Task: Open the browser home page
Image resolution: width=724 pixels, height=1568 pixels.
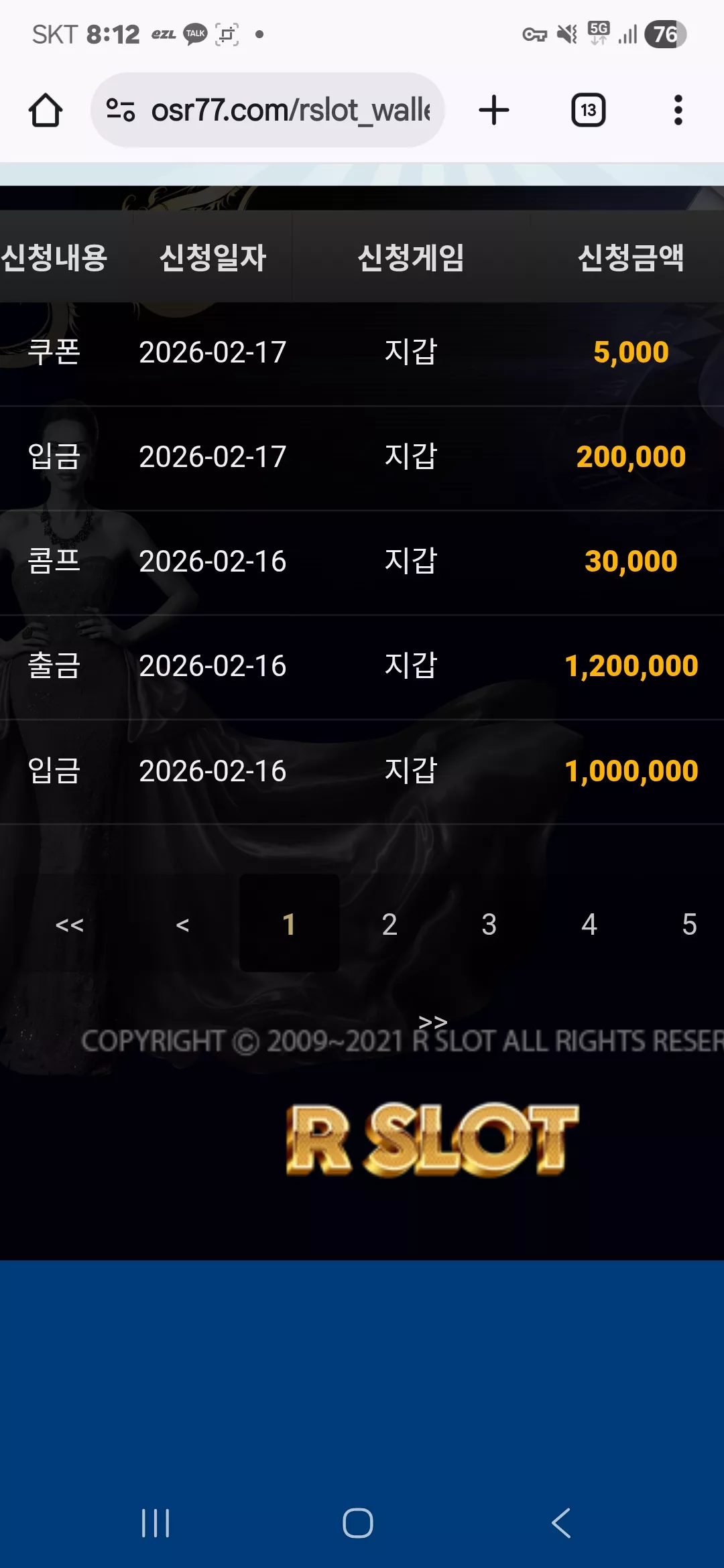Action: point(46,111)
